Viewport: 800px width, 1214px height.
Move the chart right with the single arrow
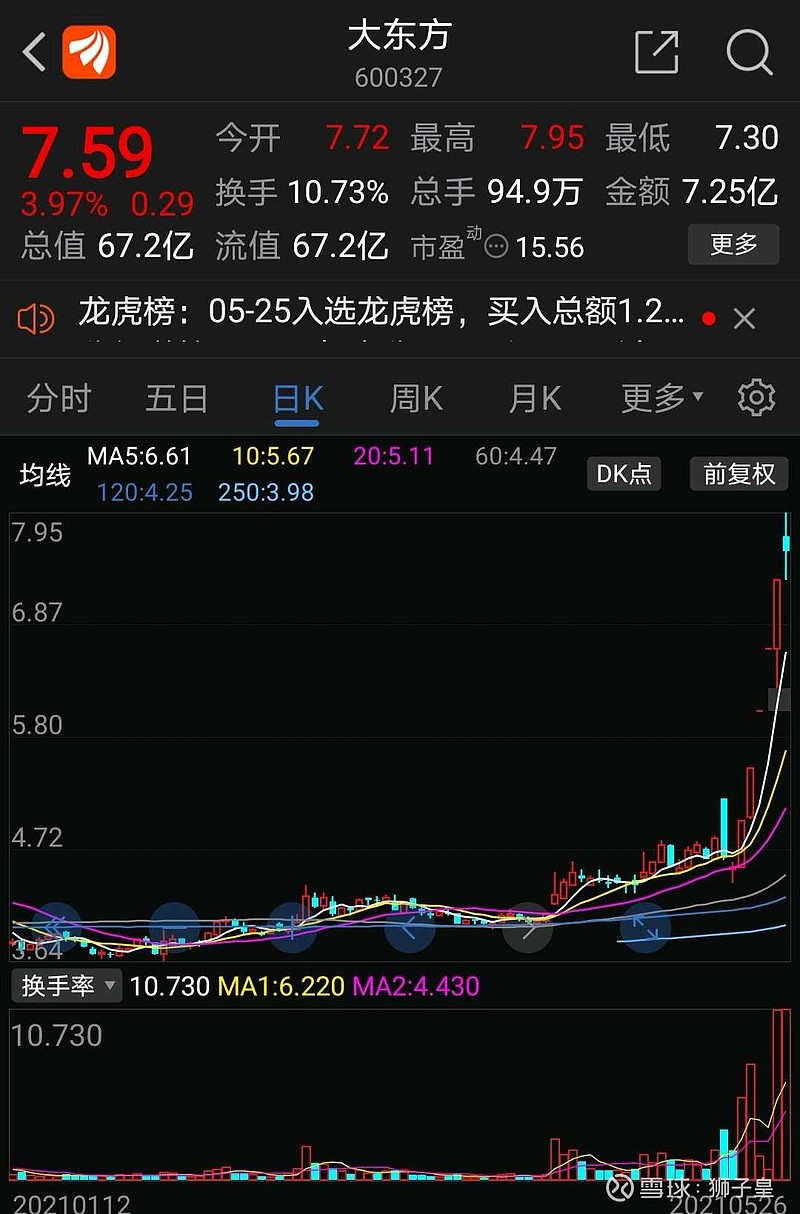pos(528,927)
